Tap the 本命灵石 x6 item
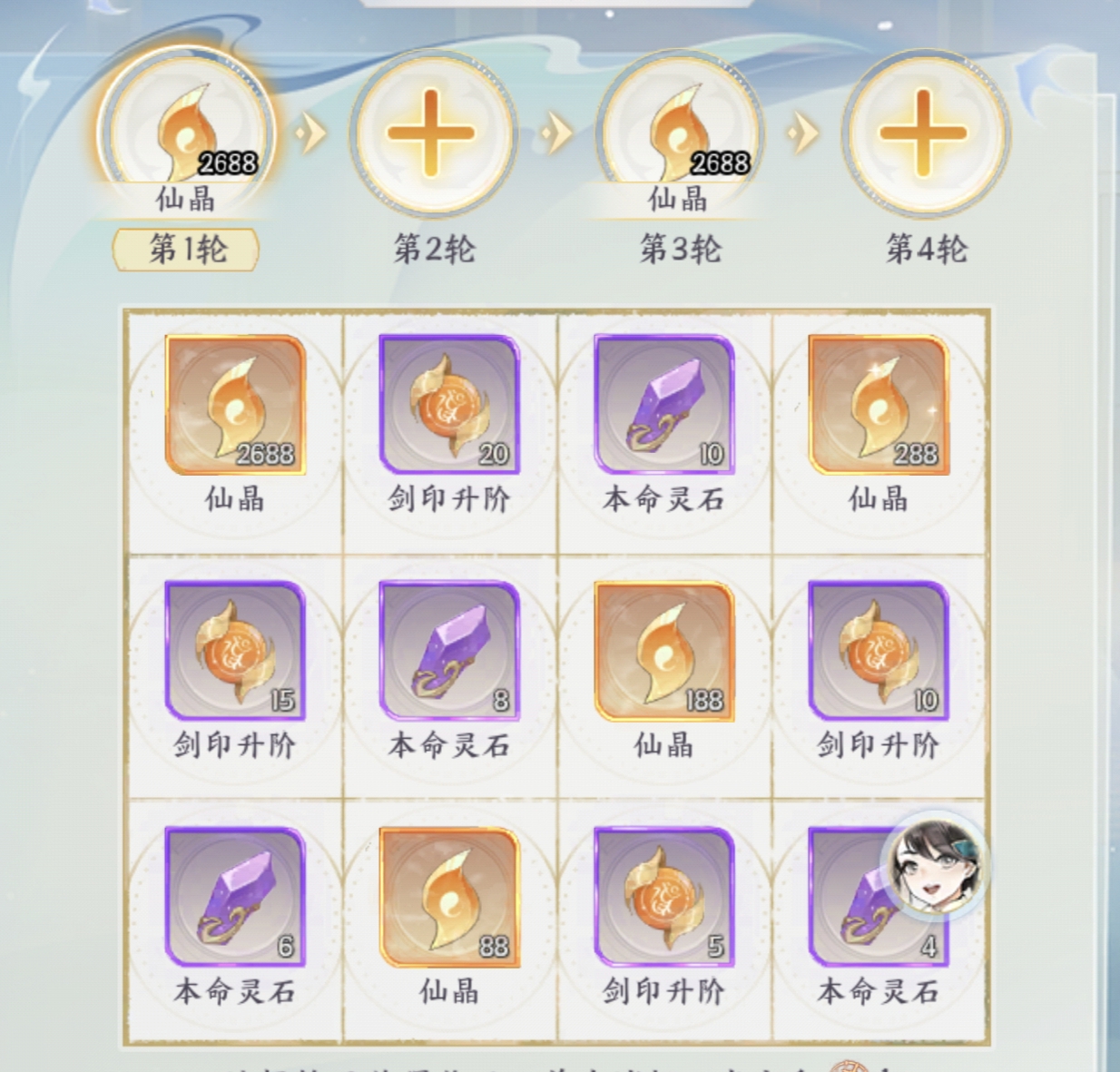This screenshot has width=1120, height=1072. [x=235, y=897]
